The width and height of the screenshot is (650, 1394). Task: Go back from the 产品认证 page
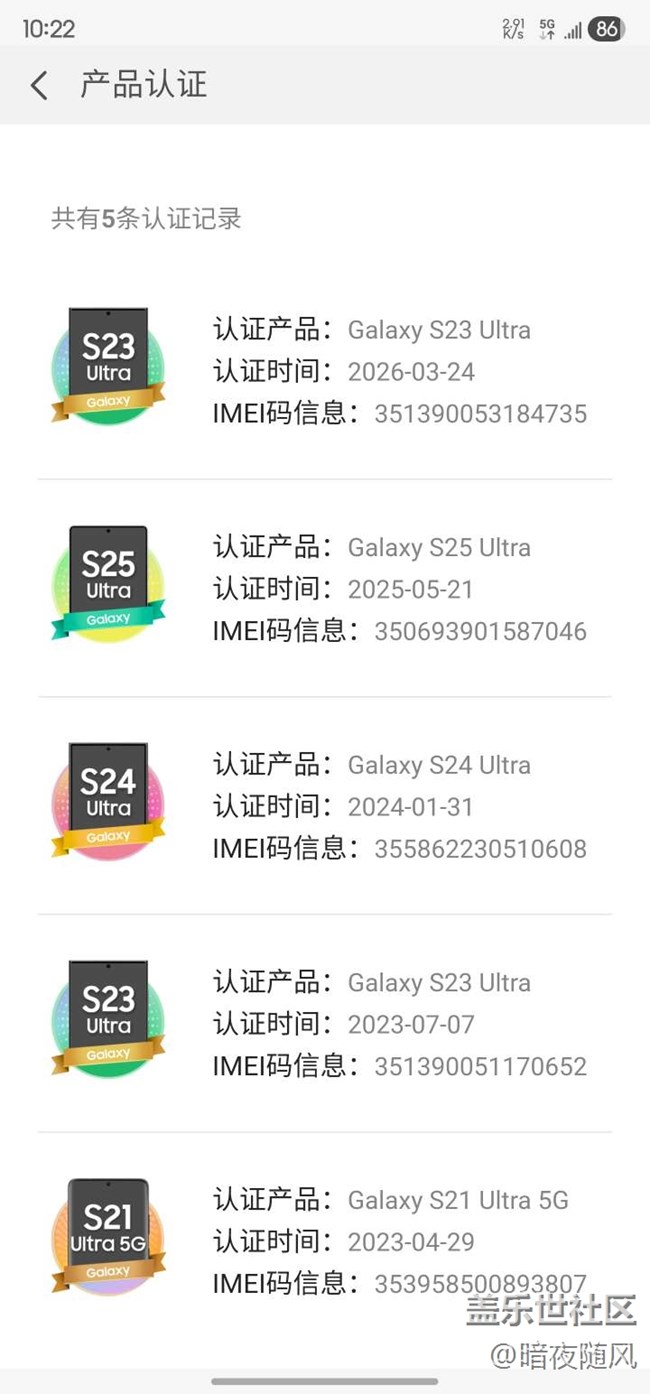(39, 86)
